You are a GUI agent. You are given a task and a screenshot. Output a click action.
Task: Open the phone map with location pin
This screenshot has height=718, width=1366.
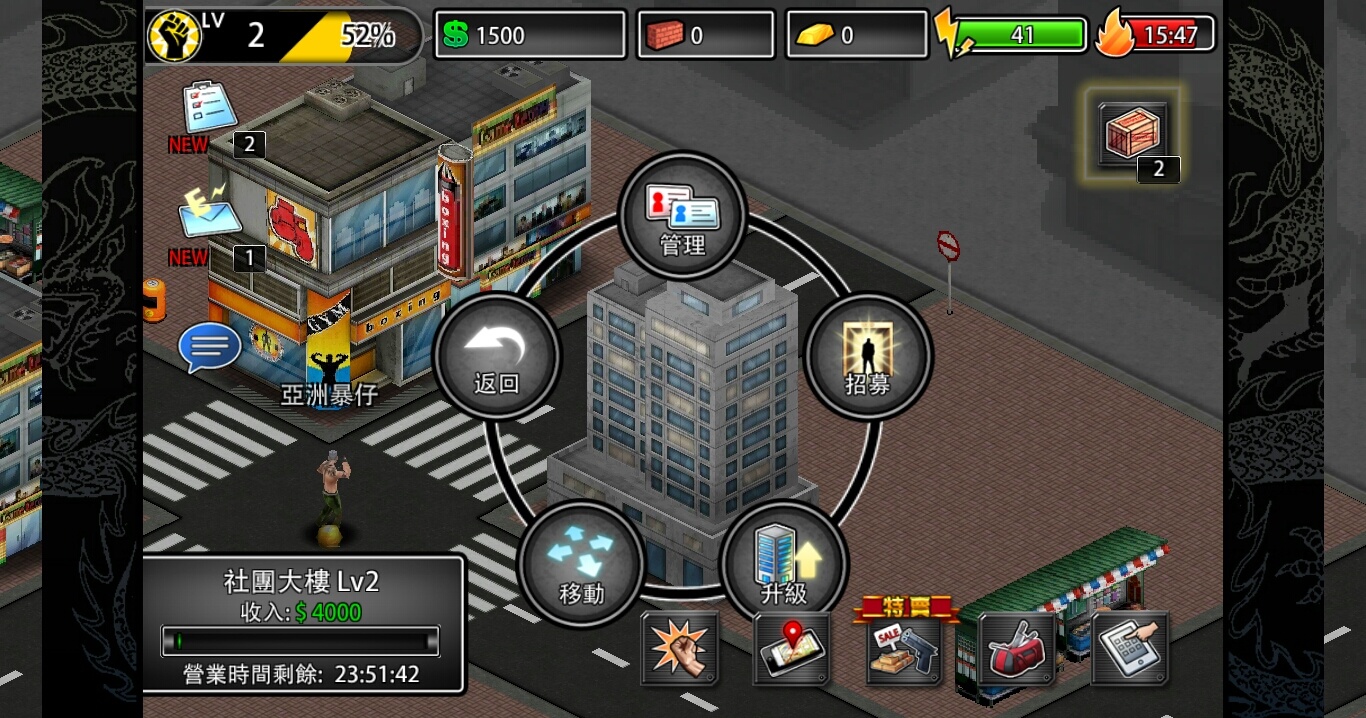pos(792,648)
